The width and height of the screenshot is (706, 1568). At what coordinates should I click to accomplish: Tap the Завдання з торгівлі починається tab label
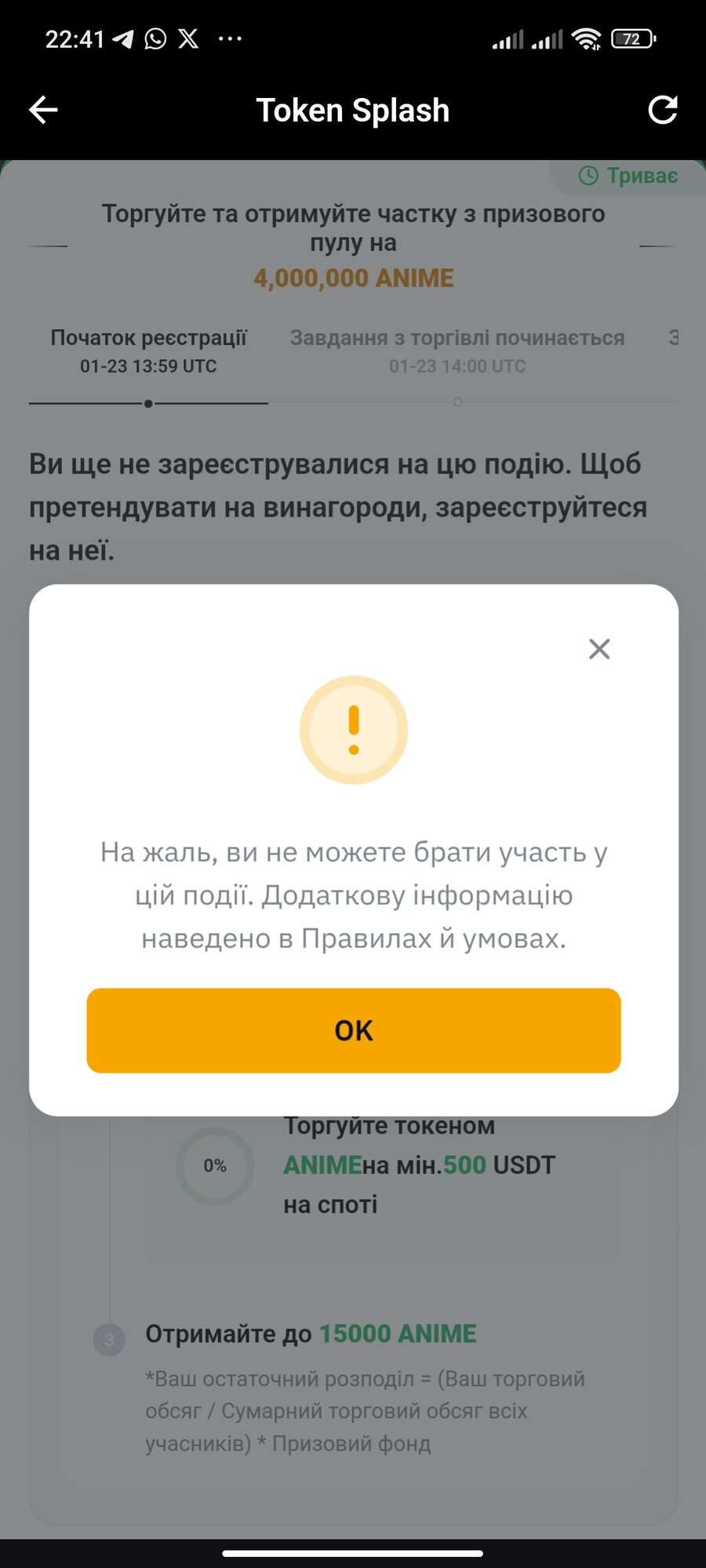click(x=457, y=337)
